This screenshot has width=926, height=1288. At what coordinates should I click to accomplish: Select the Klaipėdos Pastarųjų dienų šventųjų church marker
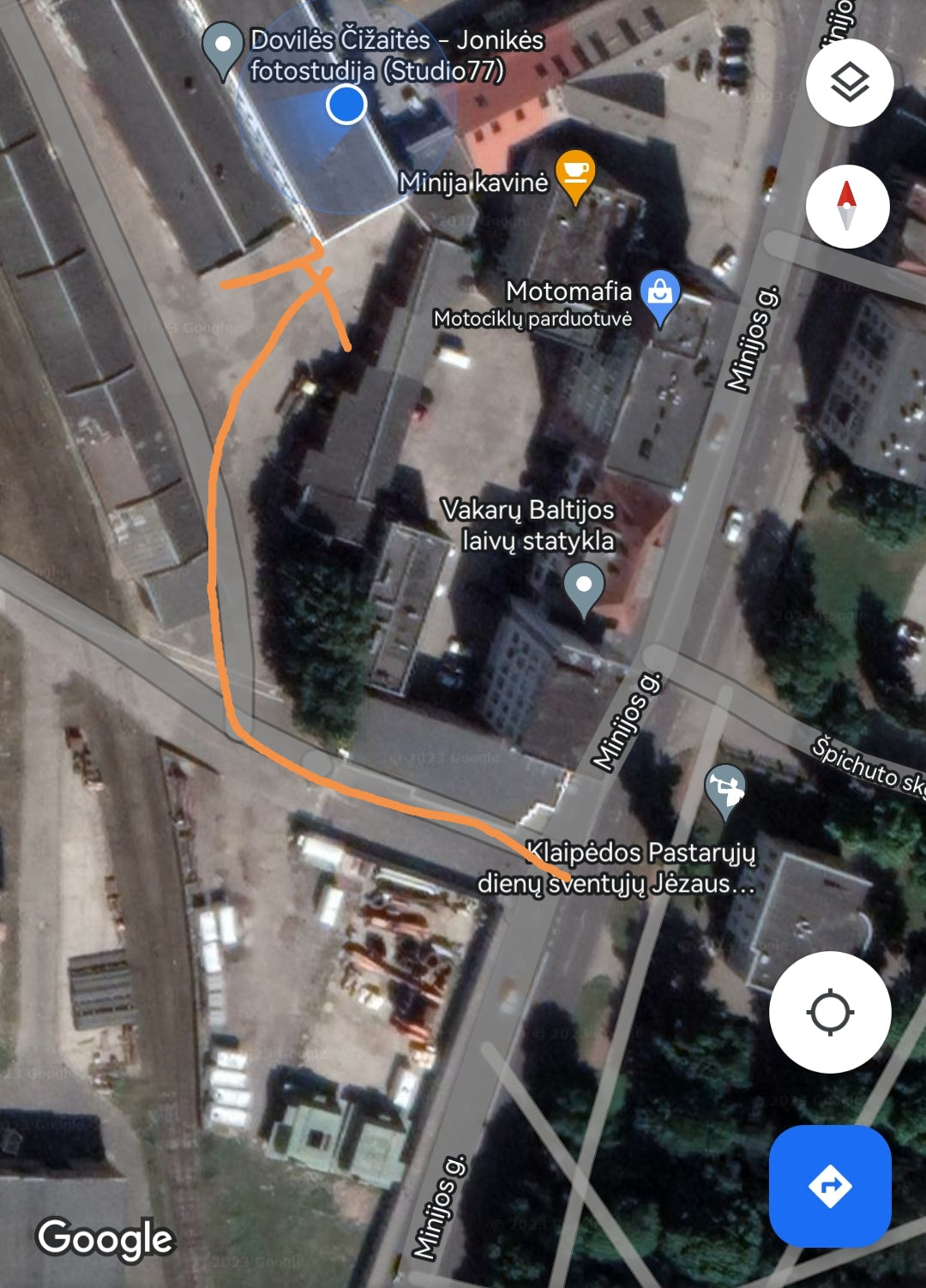(725, 789)
